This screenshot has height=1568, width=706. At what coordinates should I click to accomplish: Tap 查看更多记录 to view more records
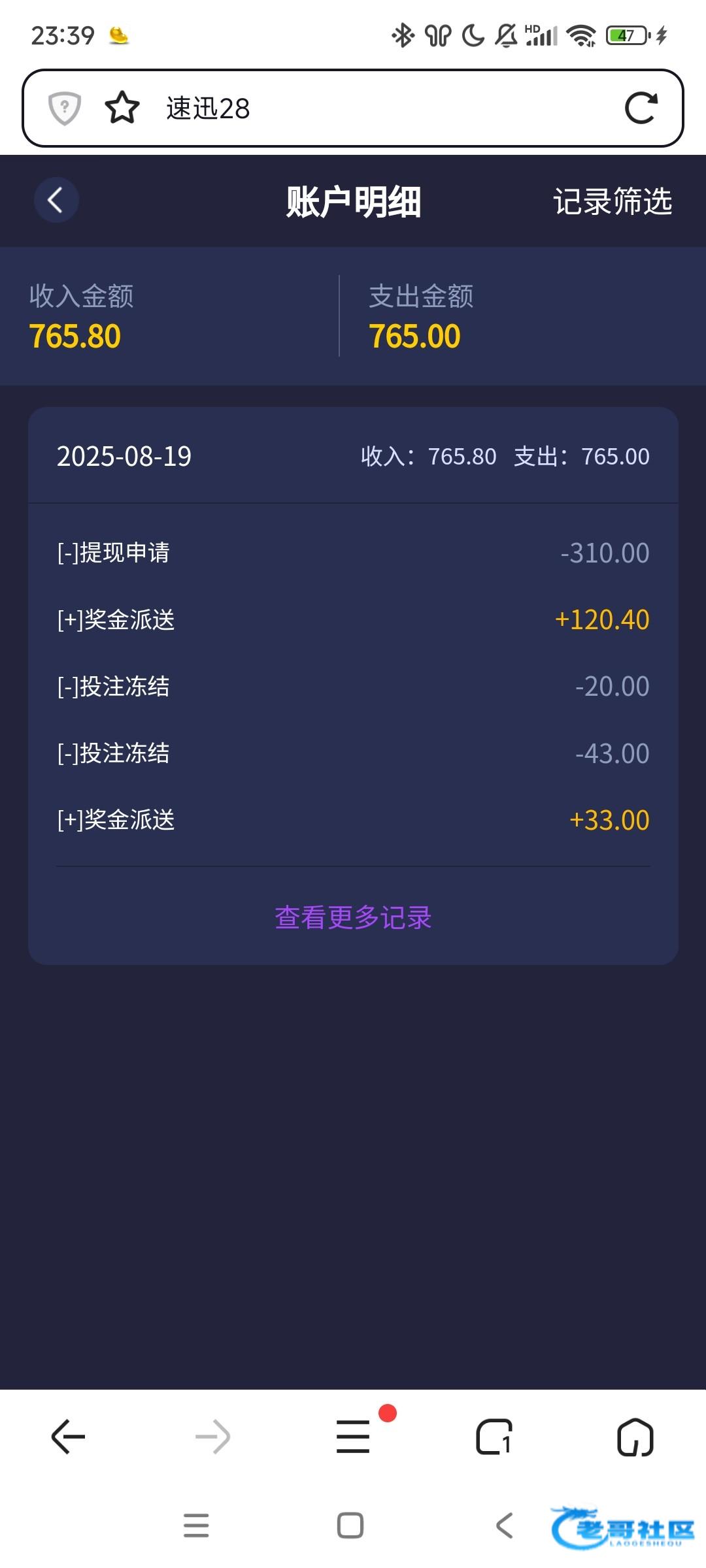coord(353,917)
